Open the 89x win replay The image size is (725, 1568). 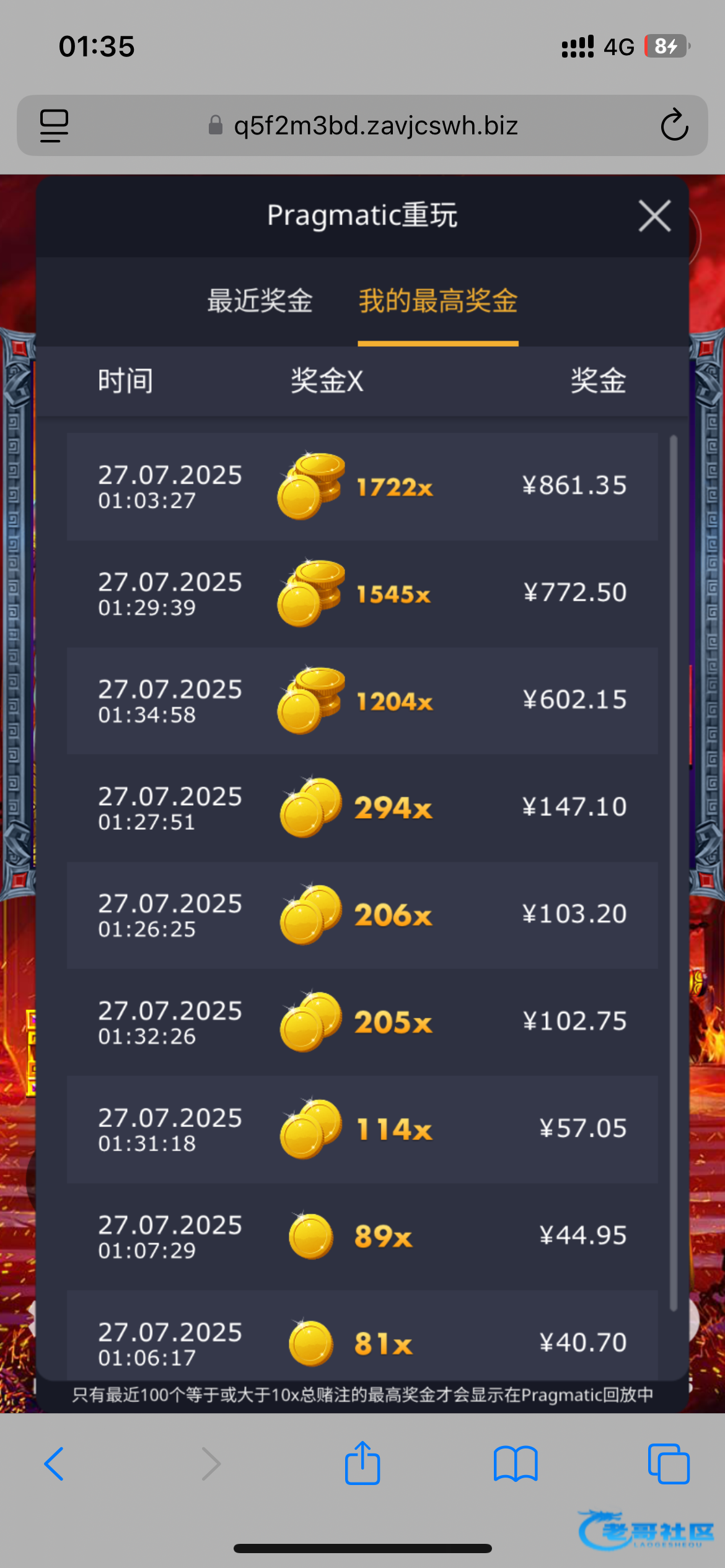coord(362,1237)
